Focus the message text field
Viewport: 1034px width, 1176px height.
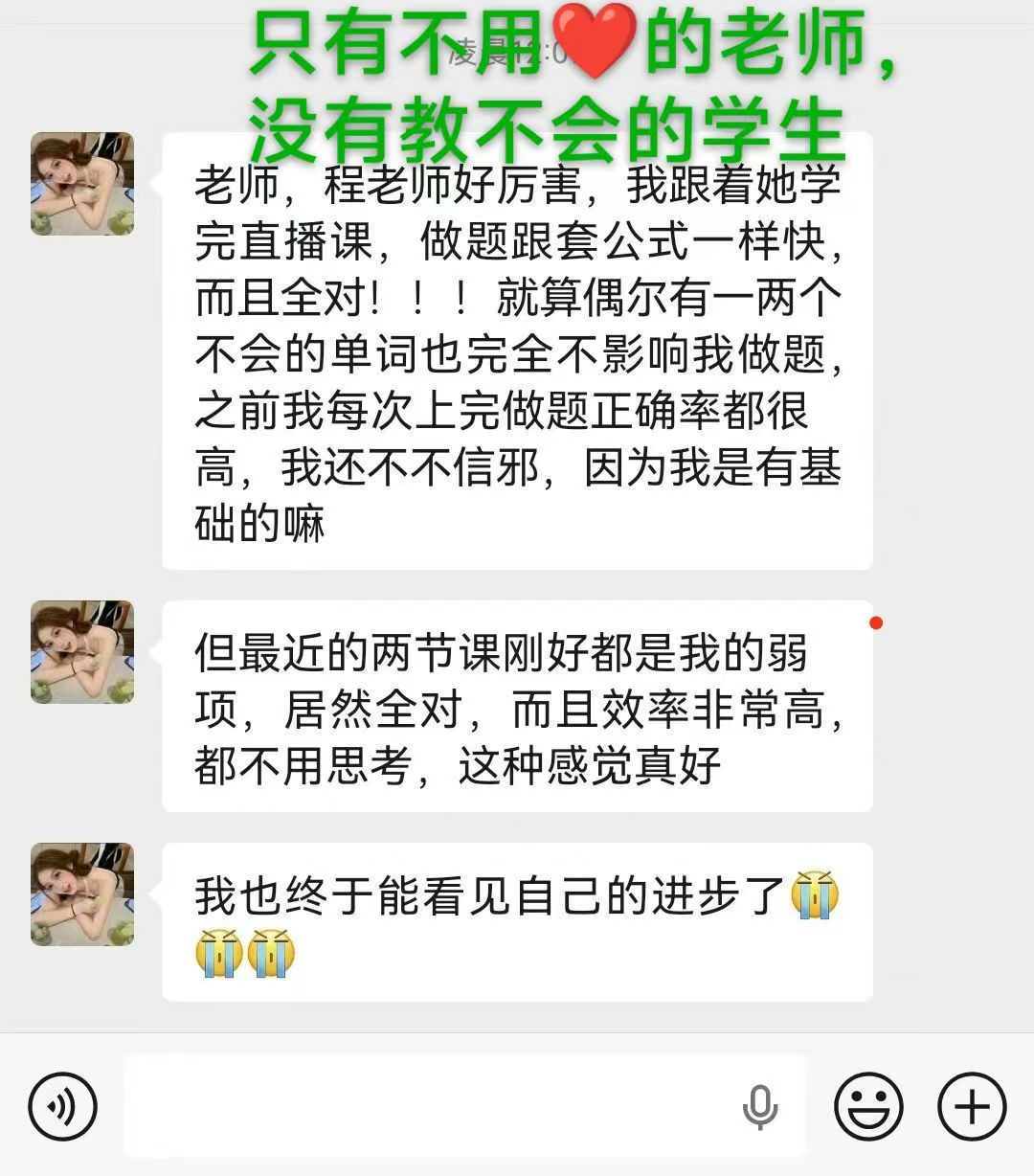pos(431,1106)
